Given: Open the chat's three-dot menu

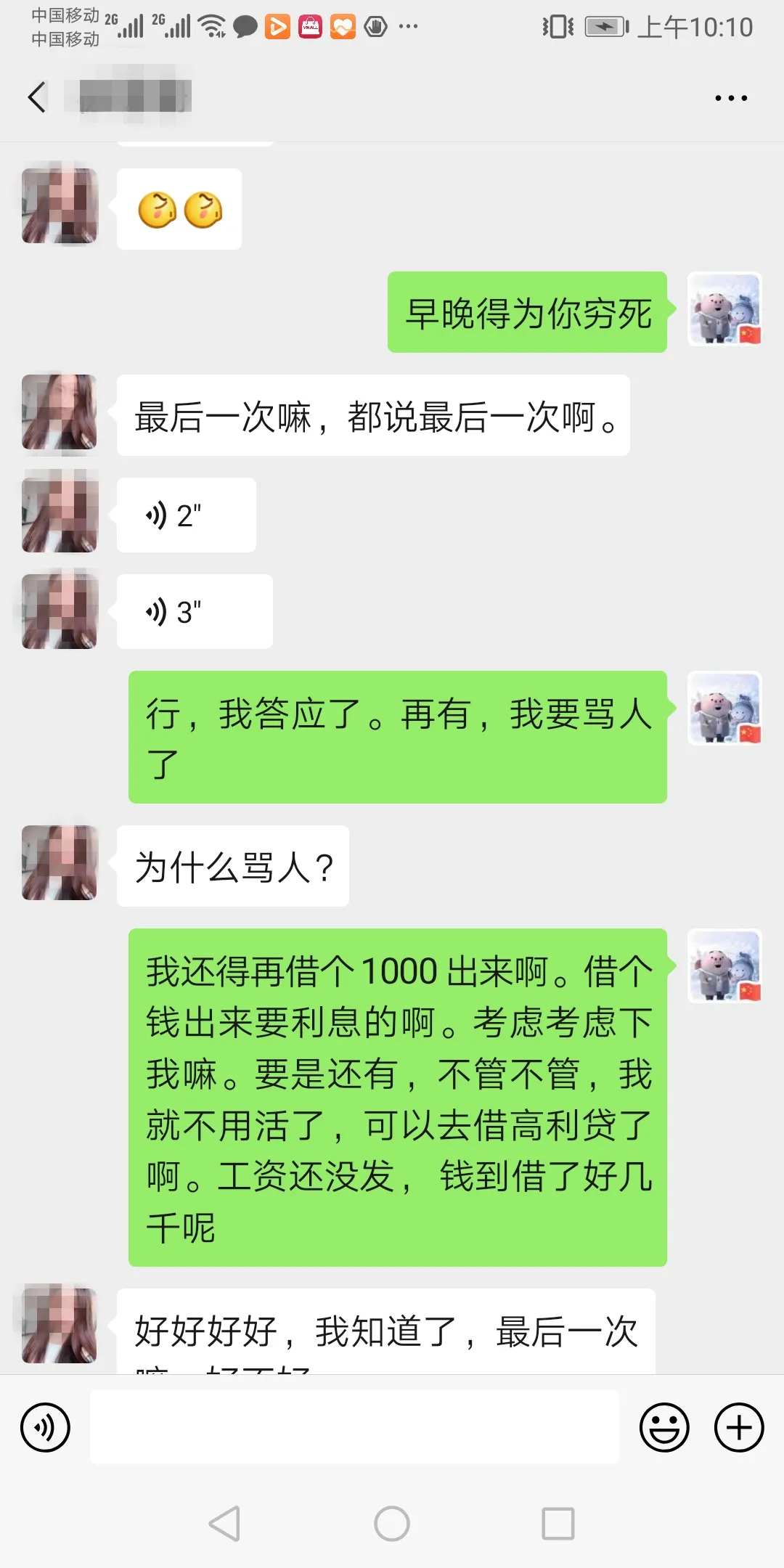Looking at the screenshot, I should point(730,98).
